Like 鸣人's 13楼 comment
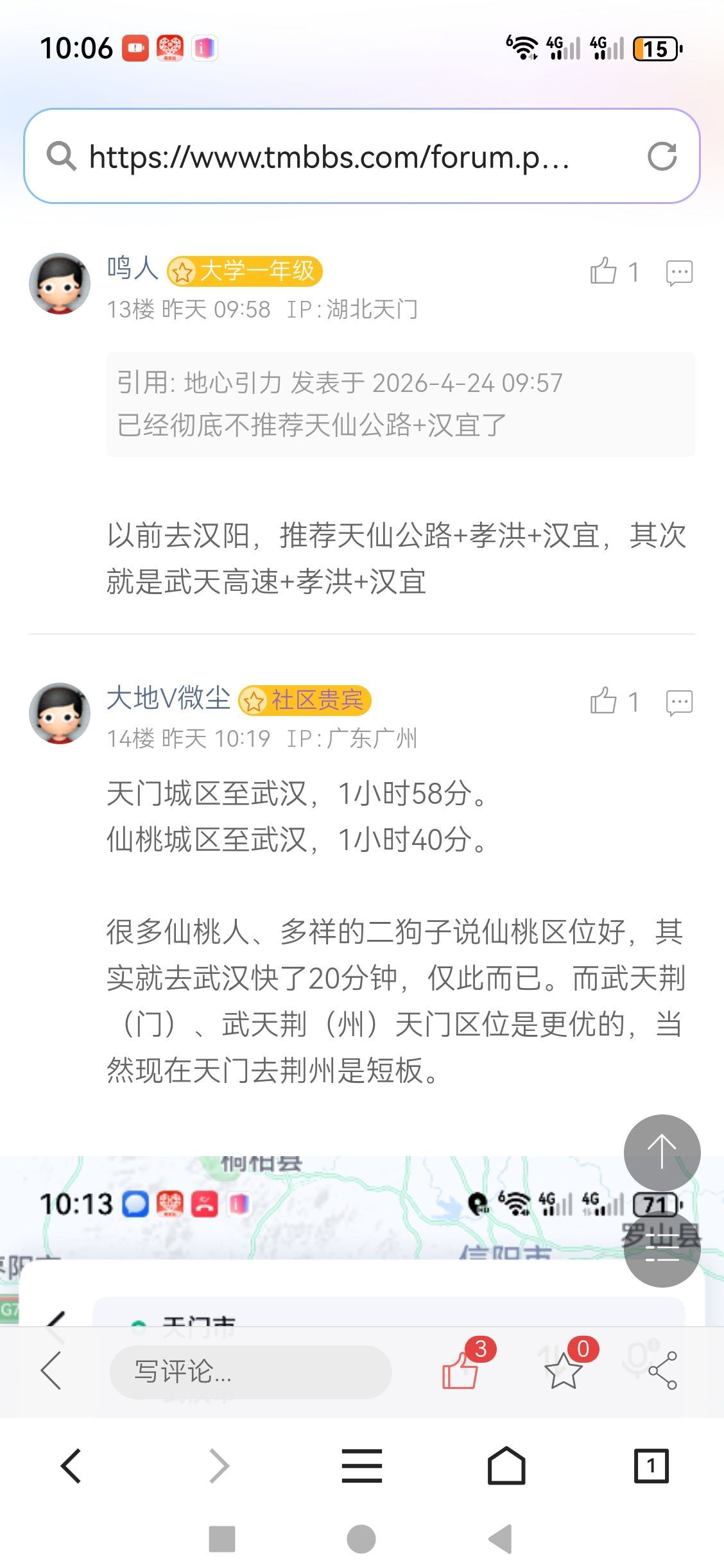This screenshot has width=724, height=1568. tap(604, 272)
